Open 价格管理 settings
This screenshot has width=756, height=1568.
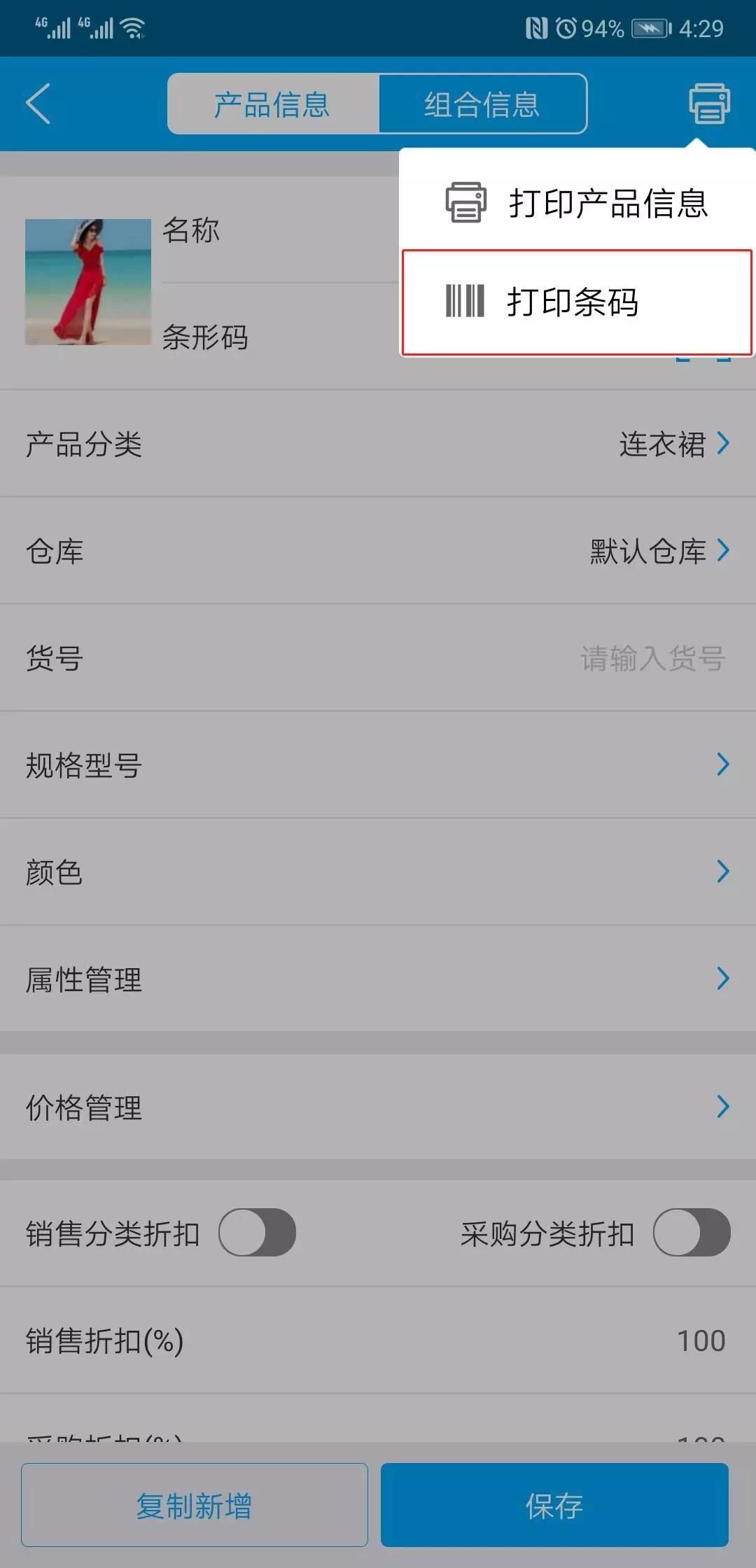click(x=378, y=1107)
